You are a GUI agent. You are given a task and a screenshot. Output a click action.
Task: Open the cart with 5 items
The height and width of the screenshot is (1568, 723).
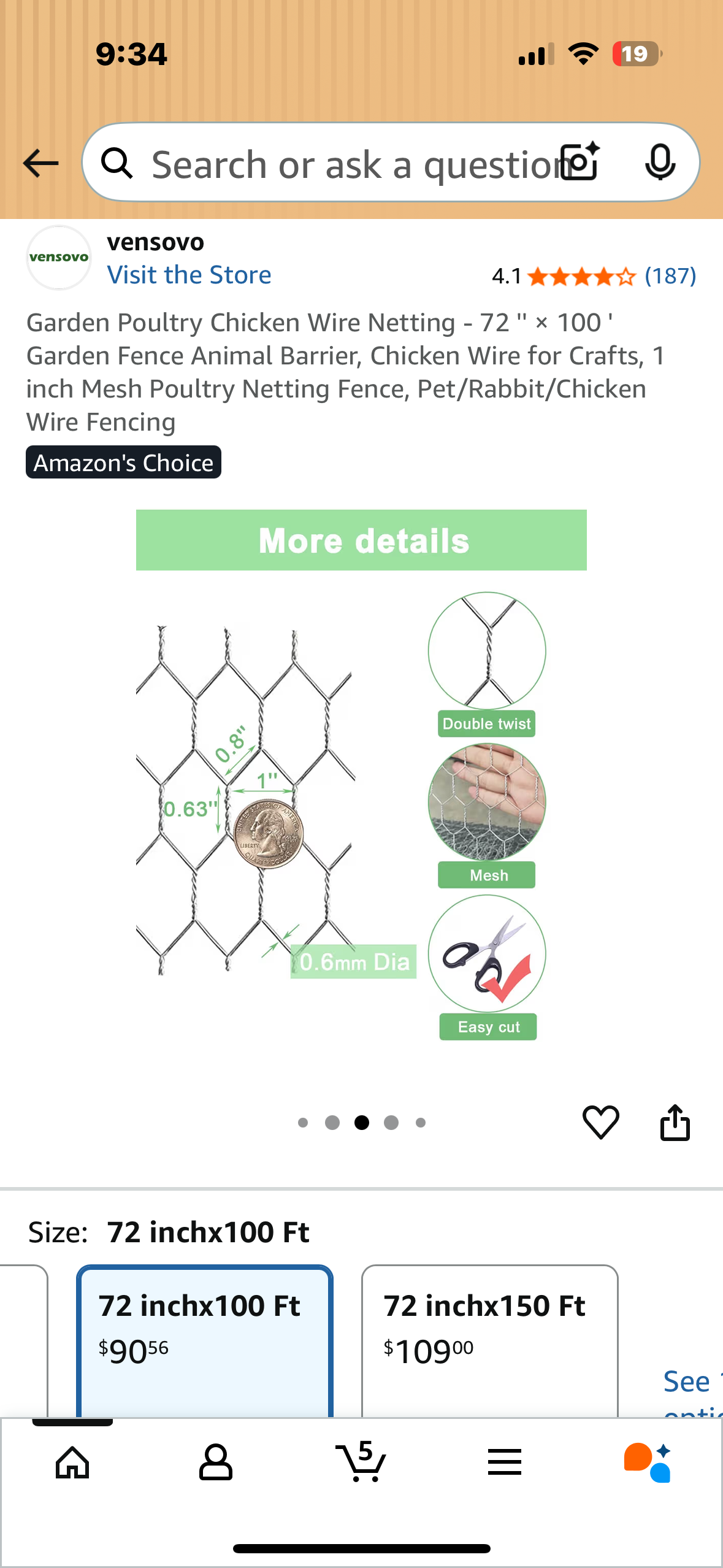[361, 1462]
